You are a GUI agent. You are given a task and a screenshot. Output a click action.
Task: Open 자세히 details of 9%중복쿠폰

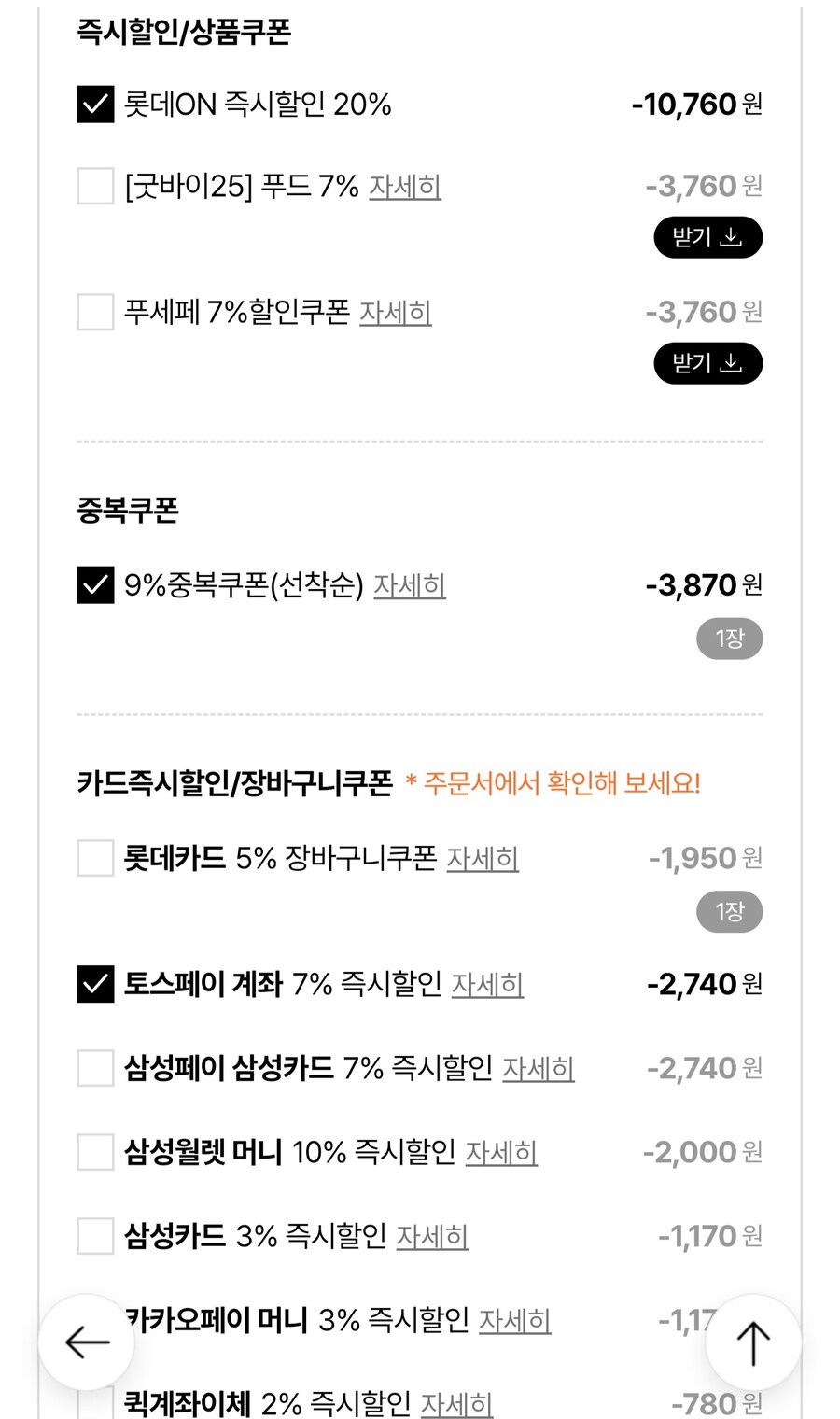(x=409, y=586)
